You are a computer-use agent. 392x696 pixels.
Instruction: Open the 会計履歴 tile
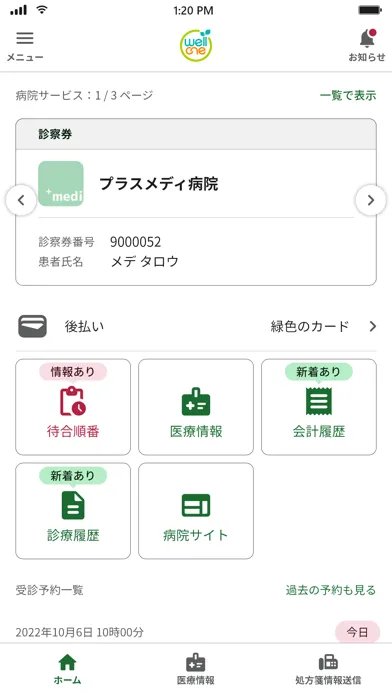coord(319,407)
